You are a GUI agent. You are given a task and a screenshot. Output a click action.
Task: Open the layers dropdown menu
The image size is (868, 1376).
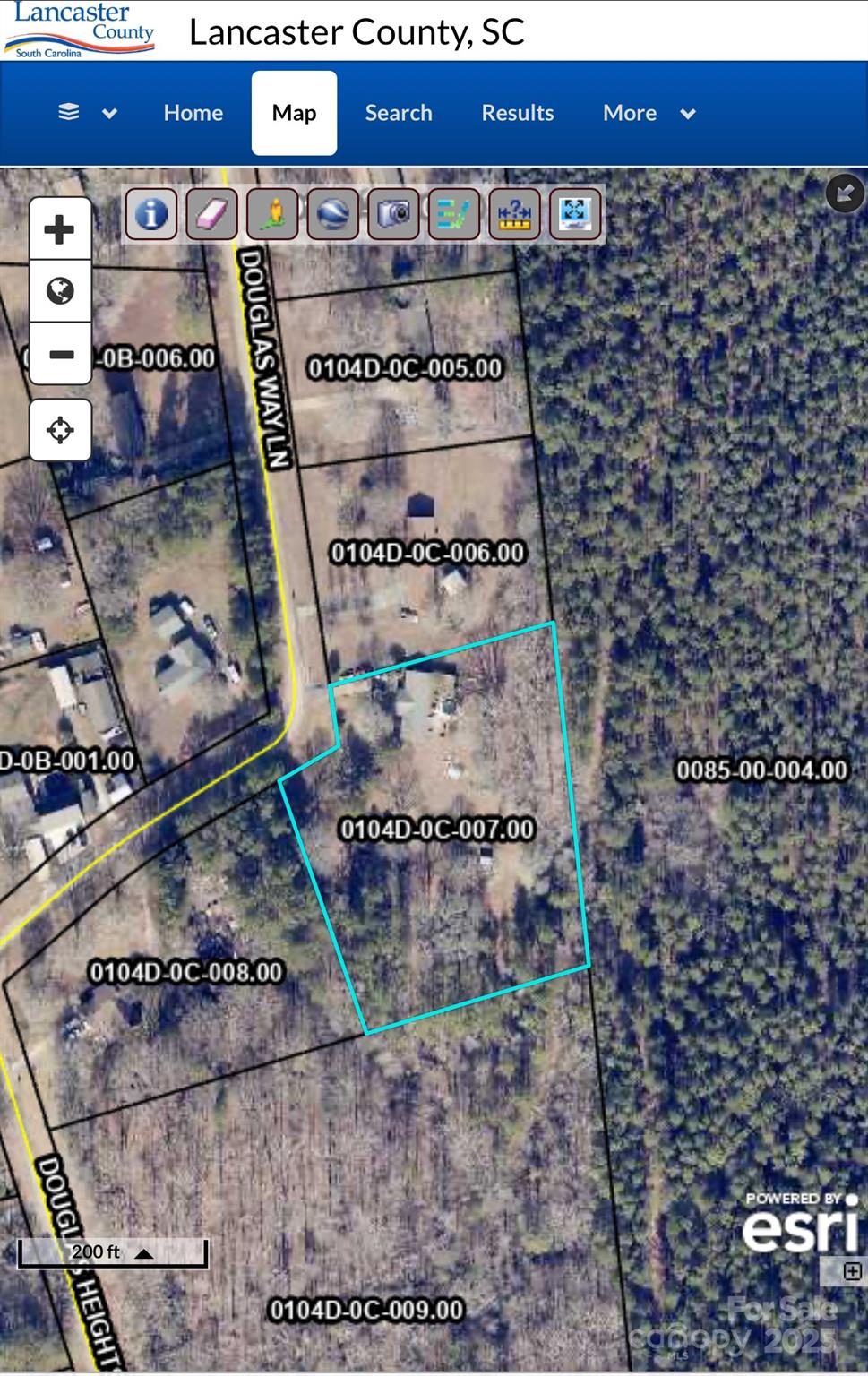(87, 113)
